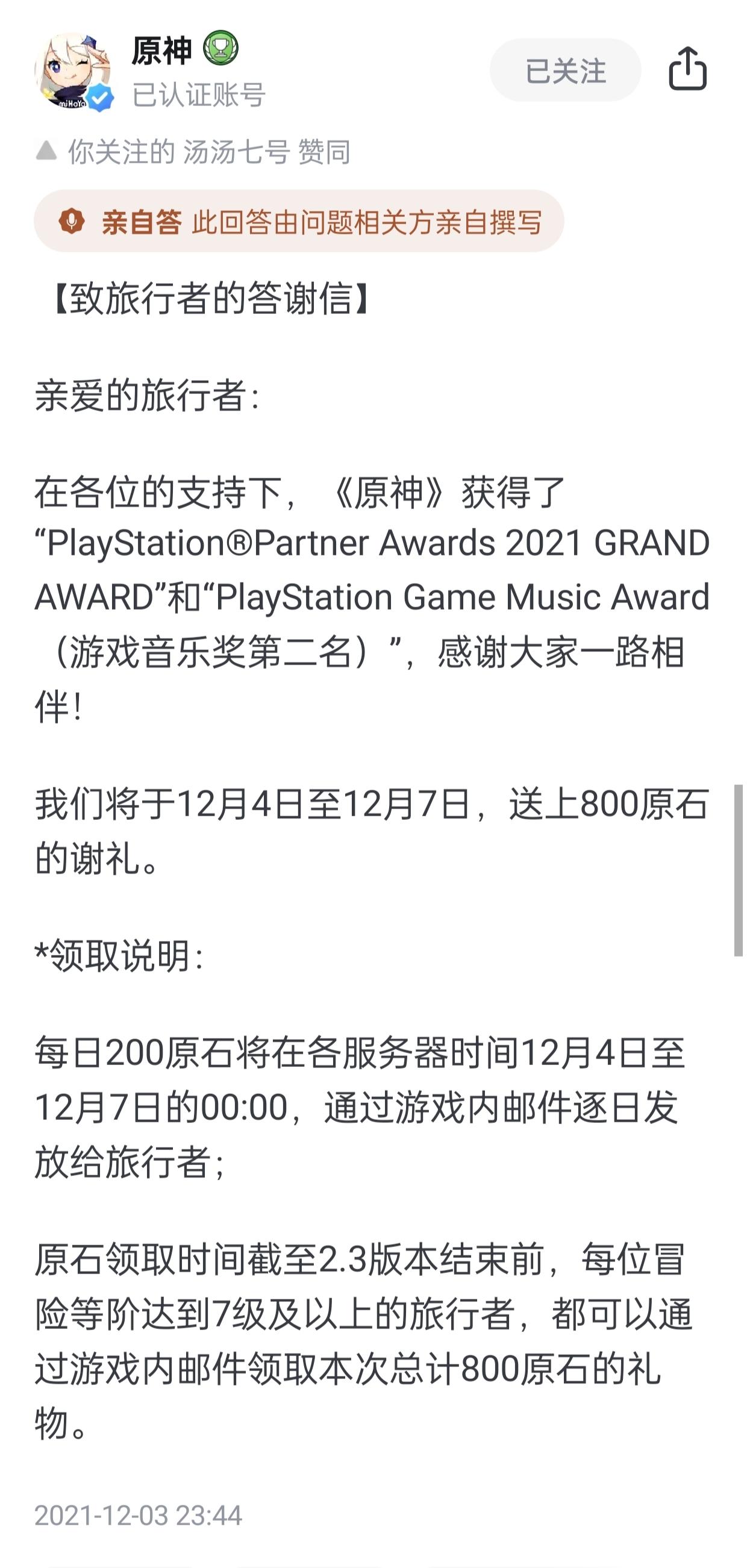Open the 亲自答 badge explanation

298,222
